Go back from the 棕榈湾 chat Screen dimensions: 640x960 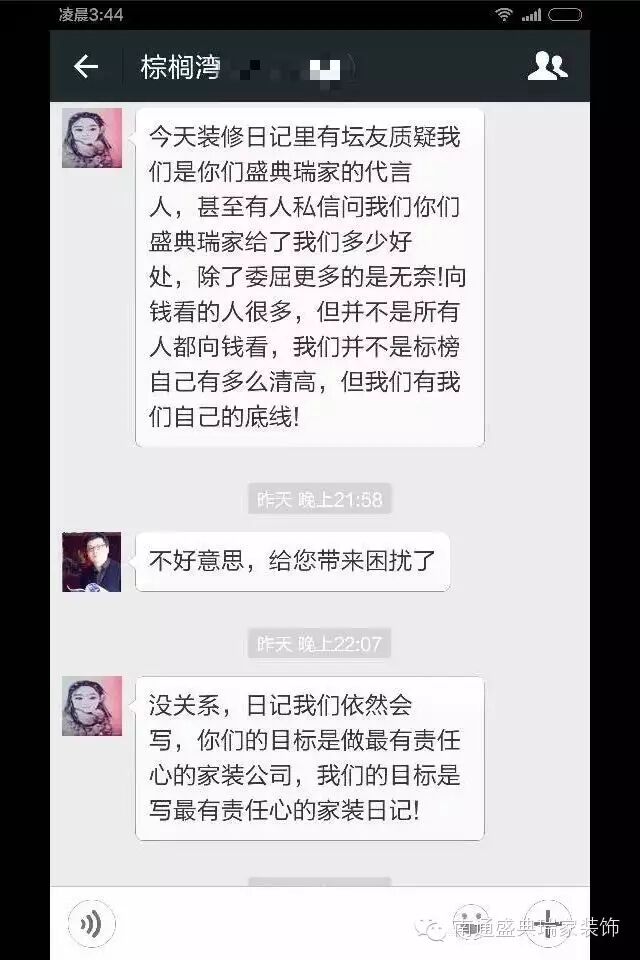click(86, 67)
